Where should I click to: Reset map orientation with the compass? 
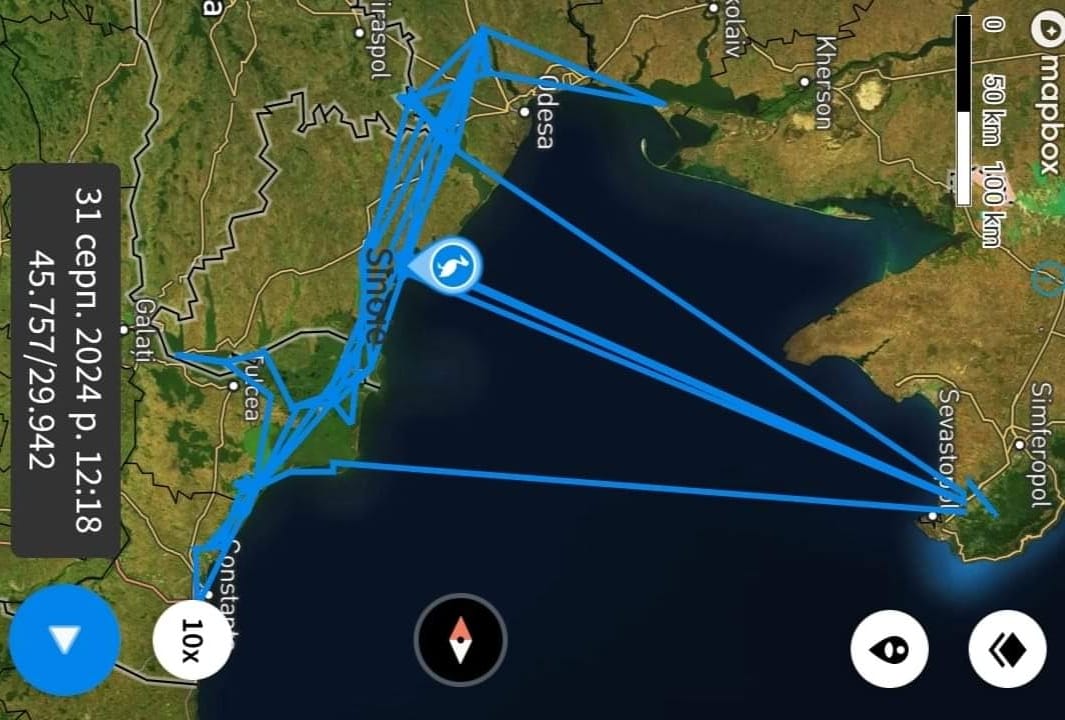pyautogui.click(x=460, y=640)
